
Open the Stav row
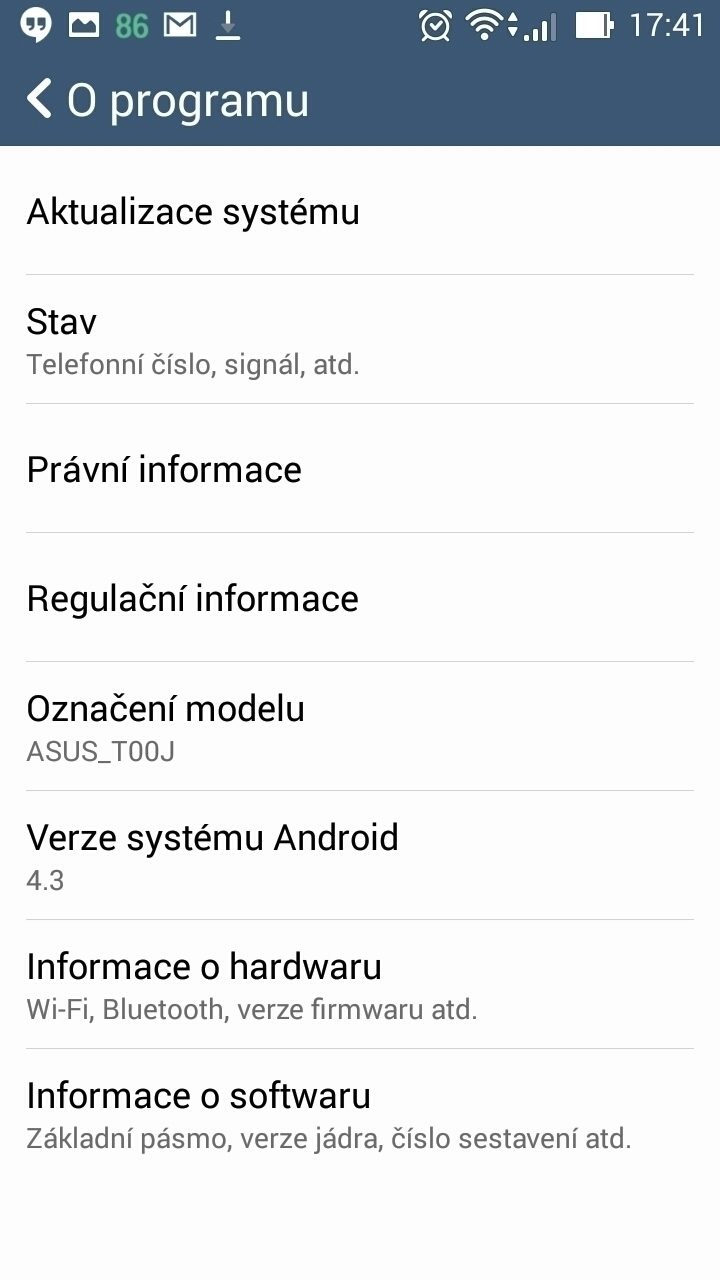tap(360, 340)
